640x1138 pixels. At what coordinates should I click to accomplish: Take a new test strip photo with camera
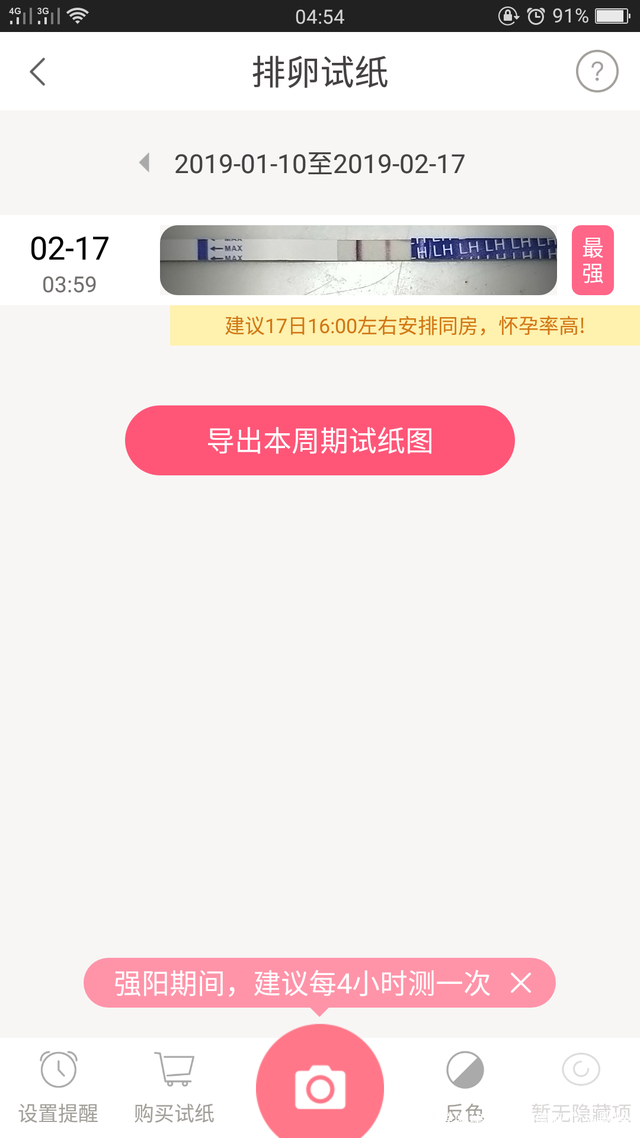[320, 1087]
